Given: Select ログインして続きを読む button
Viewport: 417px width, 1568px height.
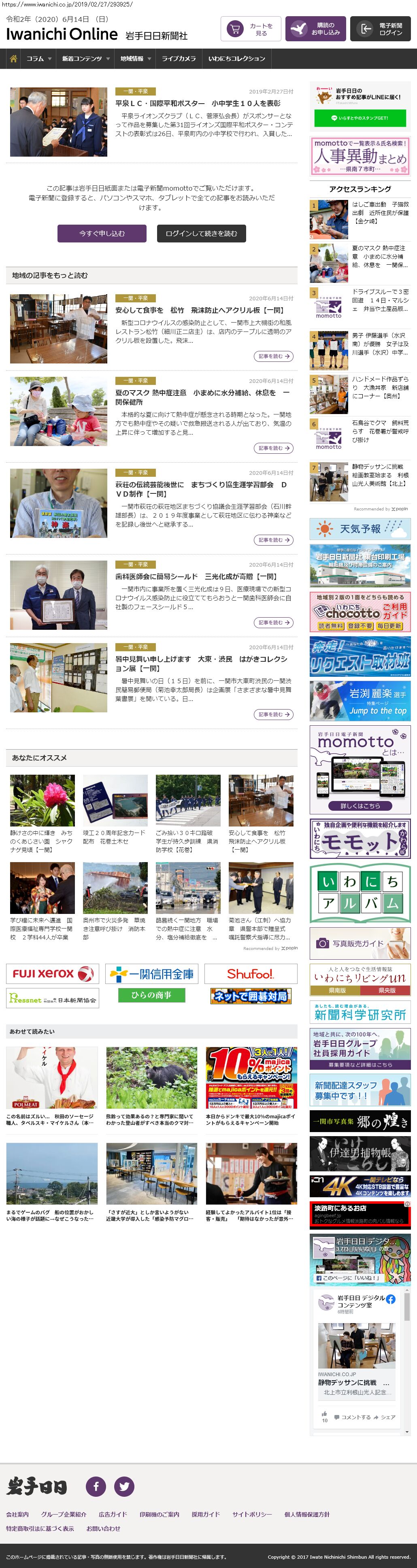Looking at the screenshot, I should click(202, 233).
